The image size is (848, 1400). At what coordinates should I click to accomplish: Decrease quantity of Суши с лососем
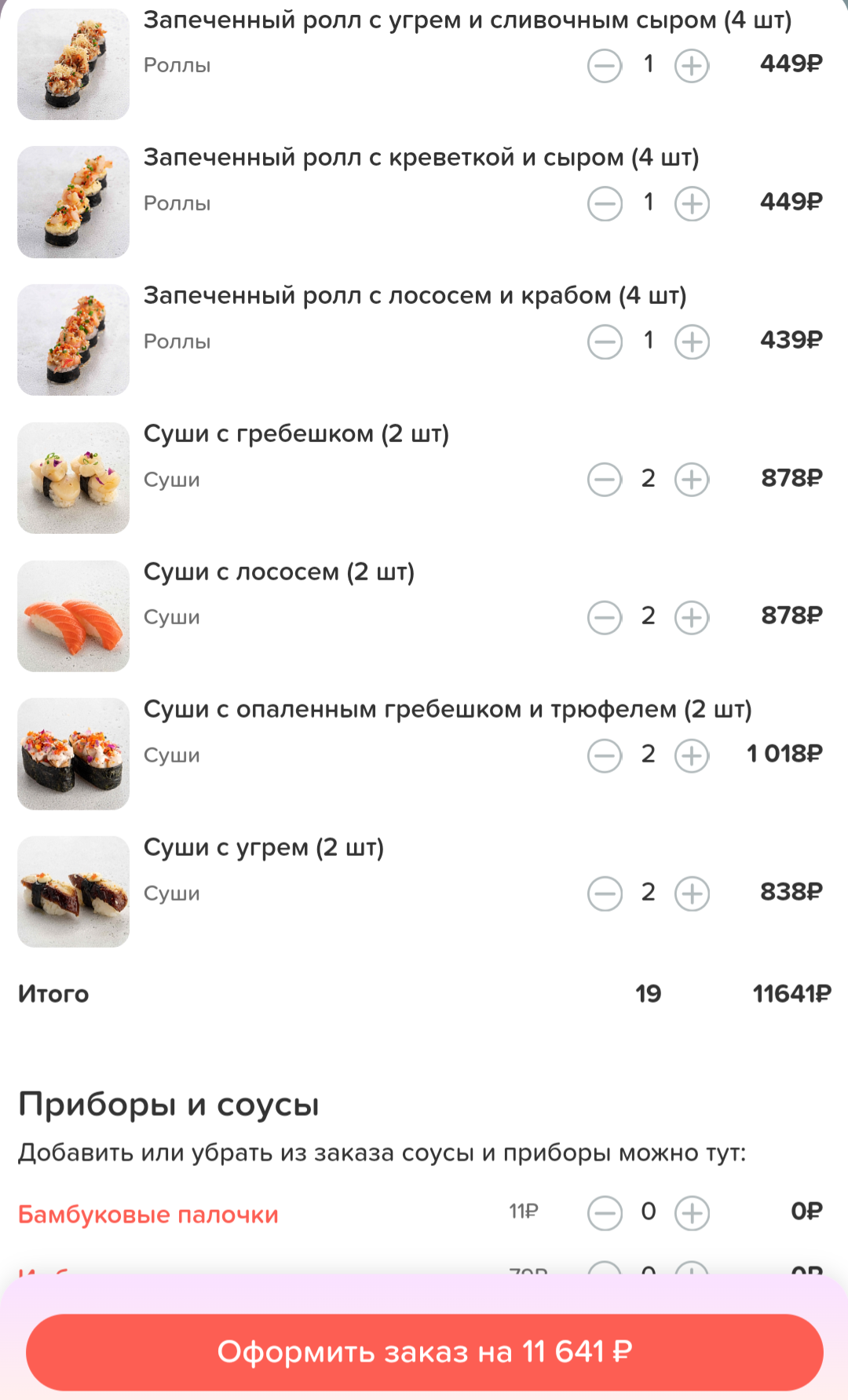point(605,618)
